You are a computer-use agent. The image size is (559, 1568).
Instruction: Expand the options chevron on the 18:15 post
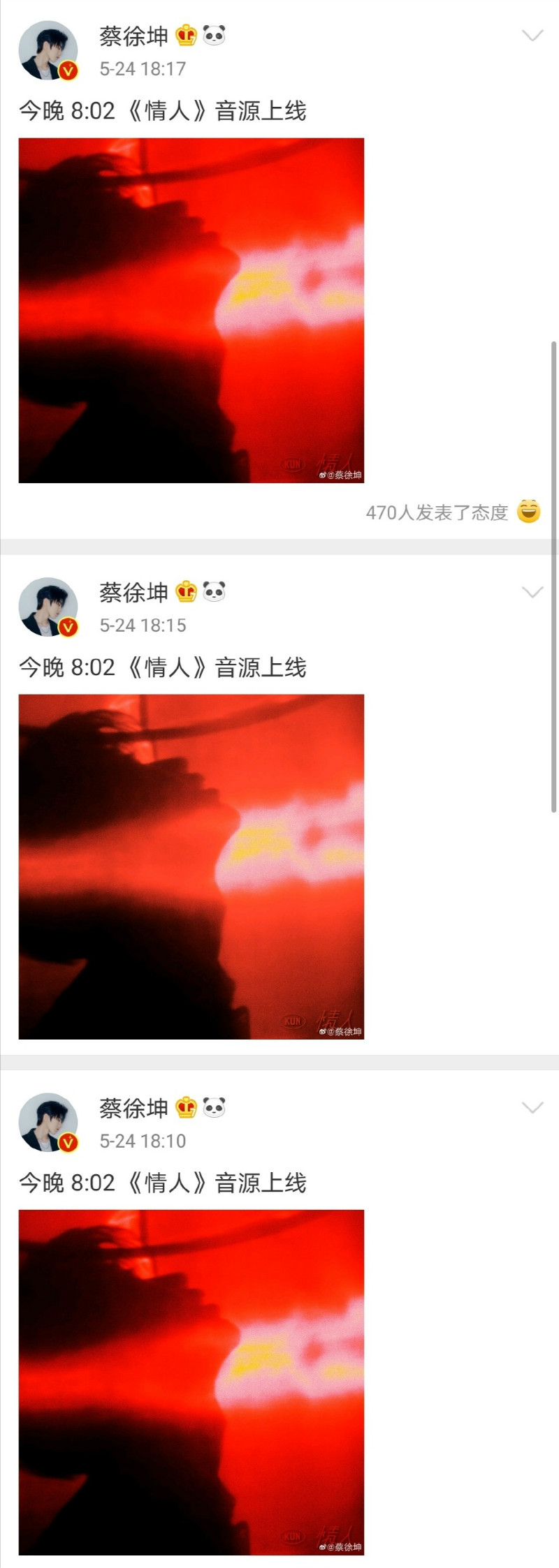532,593
